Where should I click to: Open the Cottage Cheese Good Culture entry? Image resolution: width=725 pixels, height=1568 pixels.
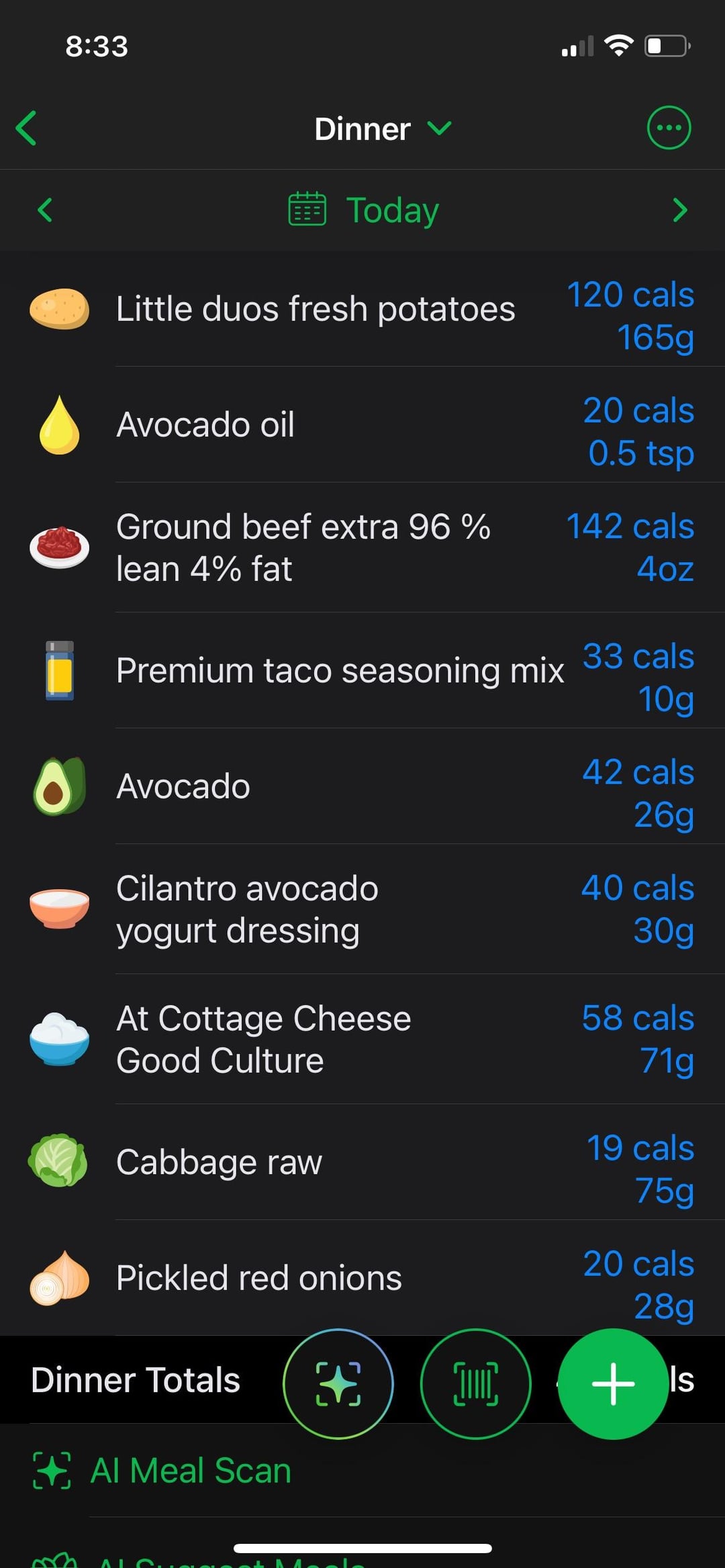pyautogui.click(x=362, y=1039)
